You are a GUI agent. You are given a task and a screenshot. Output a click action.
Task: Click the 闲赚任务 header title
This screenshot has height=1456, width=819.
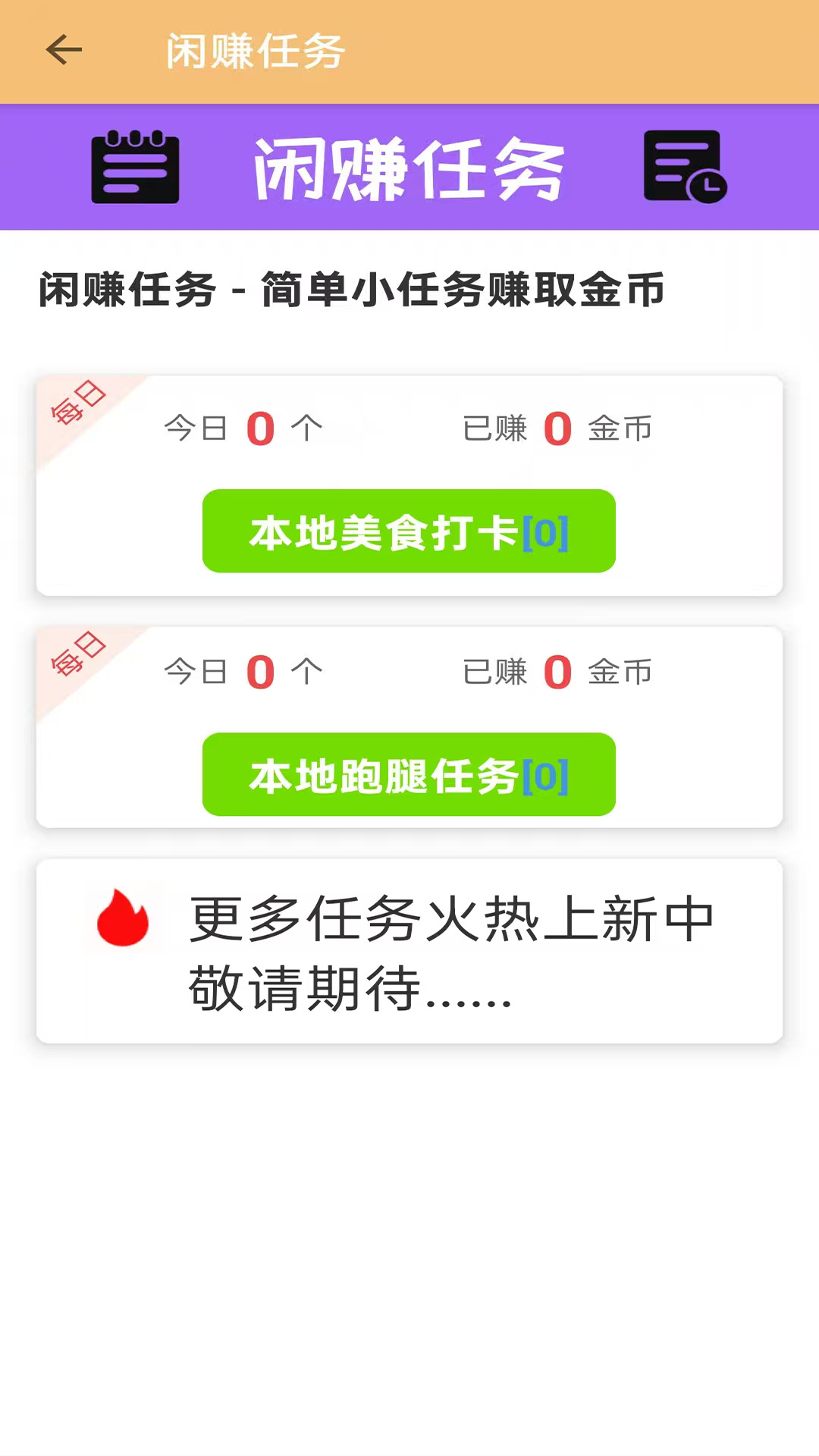256,50
